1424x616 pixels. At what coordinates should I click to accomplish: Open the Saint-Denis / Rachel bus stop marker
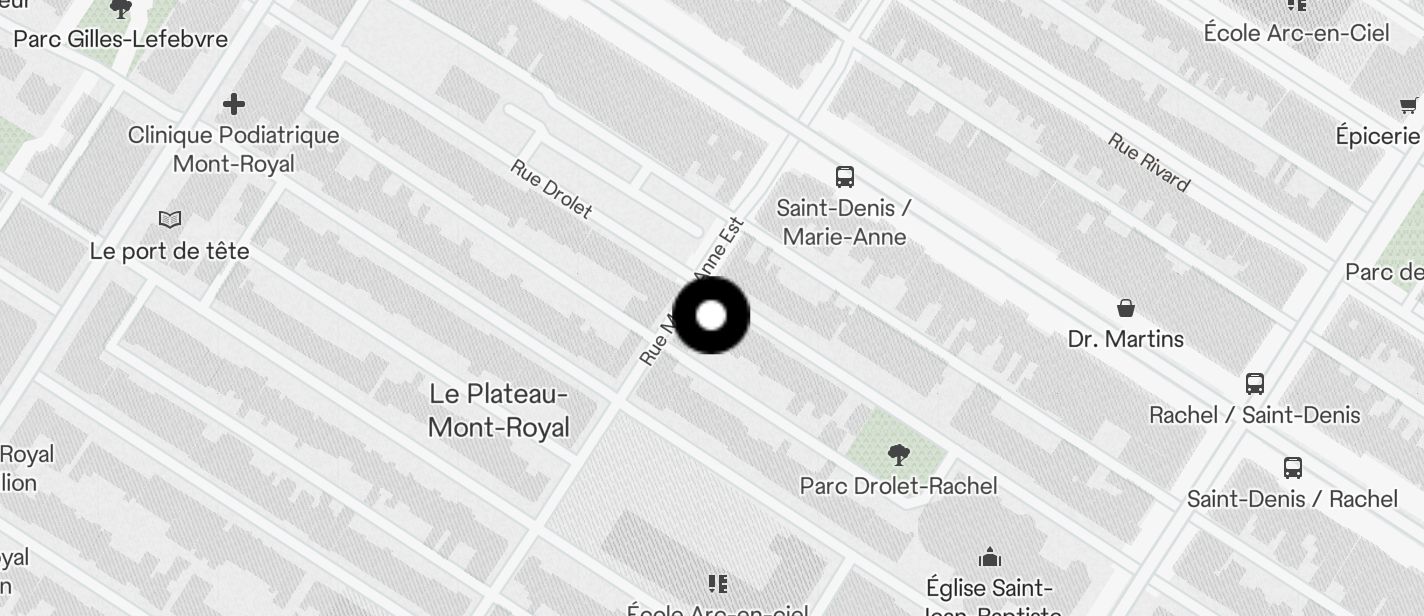click(x=1293, y=468)
